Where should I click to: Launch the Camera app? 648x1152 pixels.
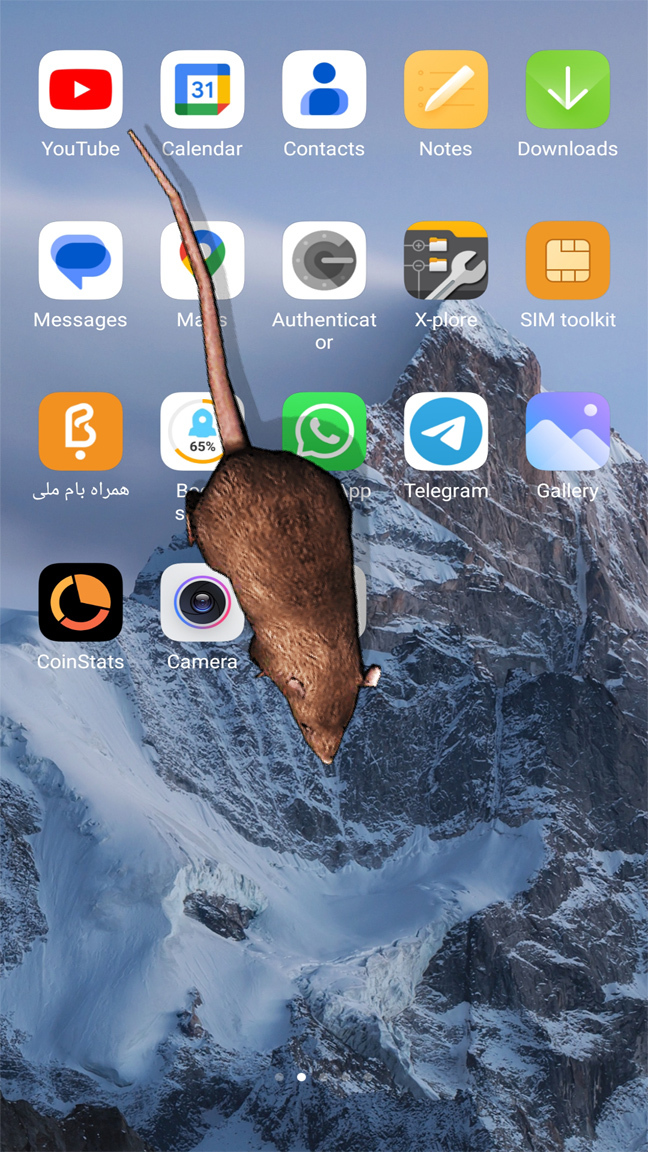200,603
